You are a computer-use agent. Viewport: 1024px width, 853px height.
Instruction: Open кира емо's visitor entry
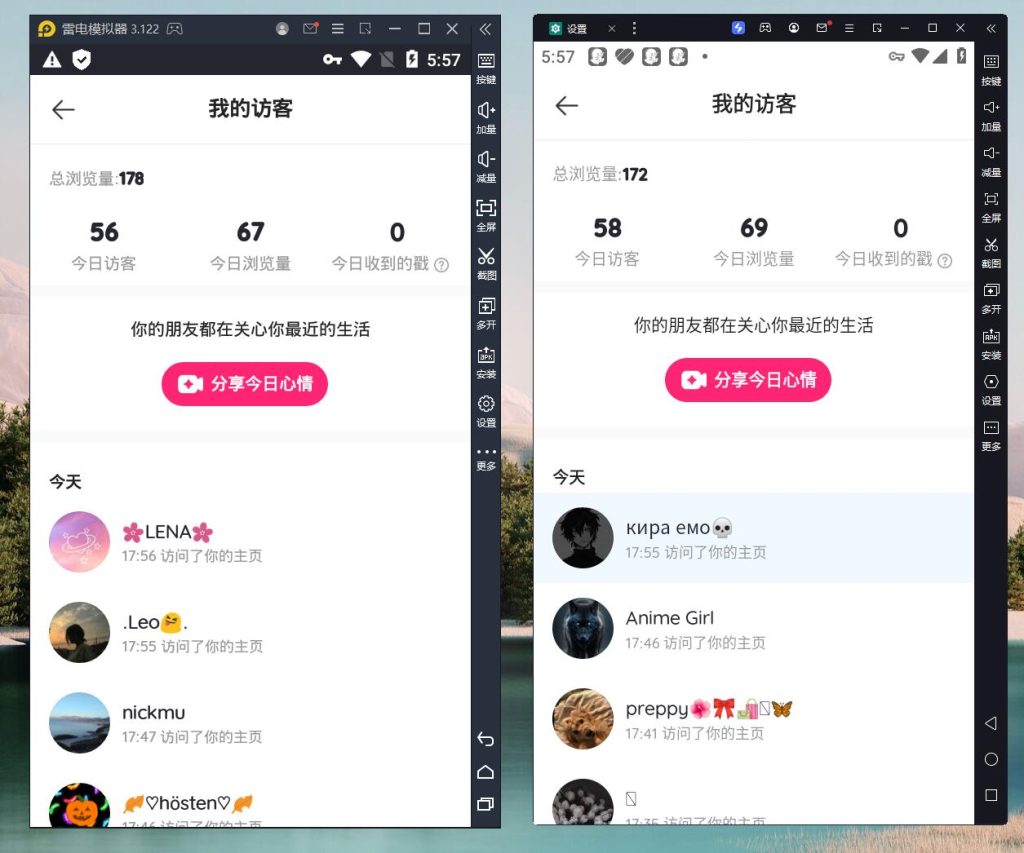click(753, 538)
